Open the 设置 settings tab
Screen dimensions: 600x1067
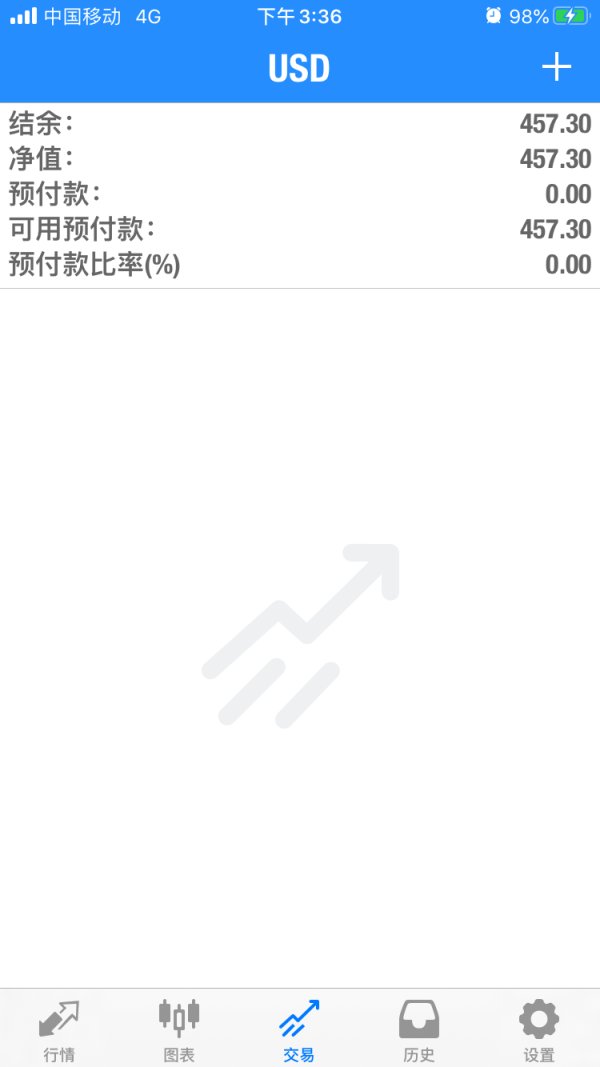pyautogui.click(x=539, y=1030)
